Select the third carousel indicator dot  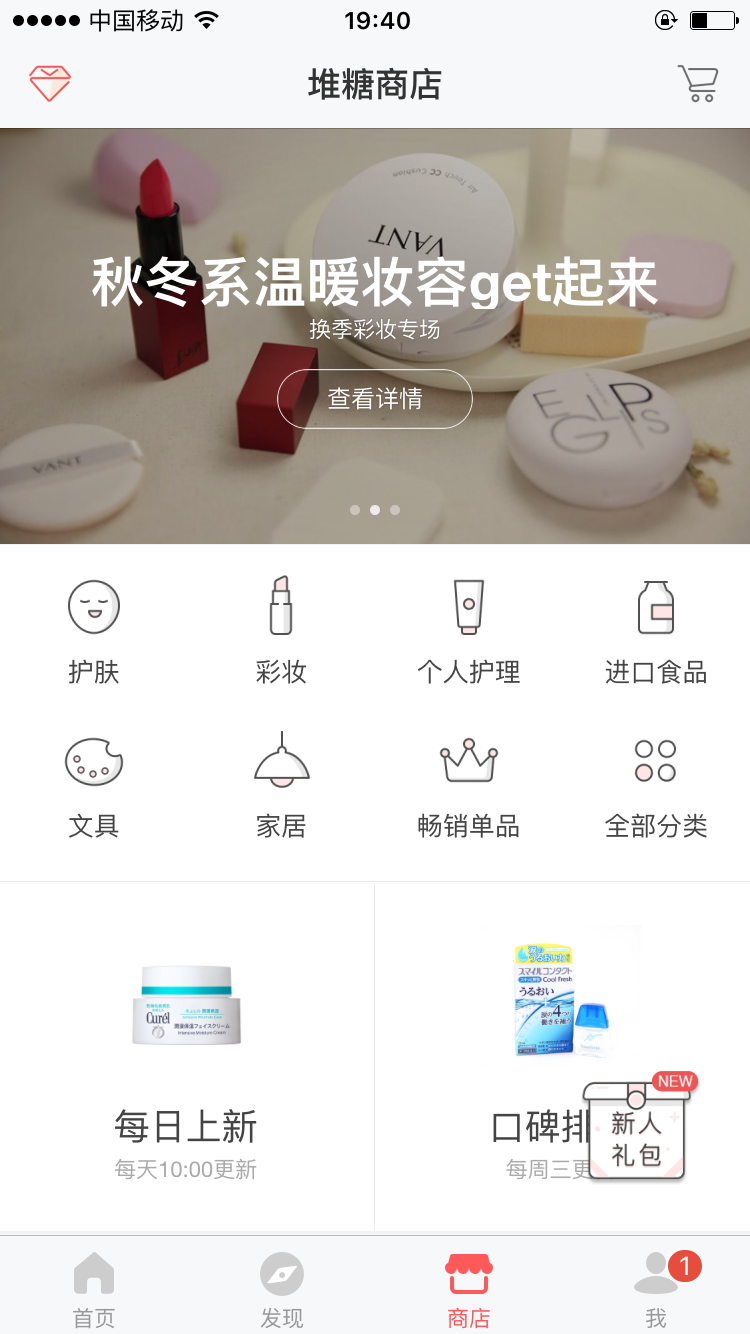pos(395,510)
